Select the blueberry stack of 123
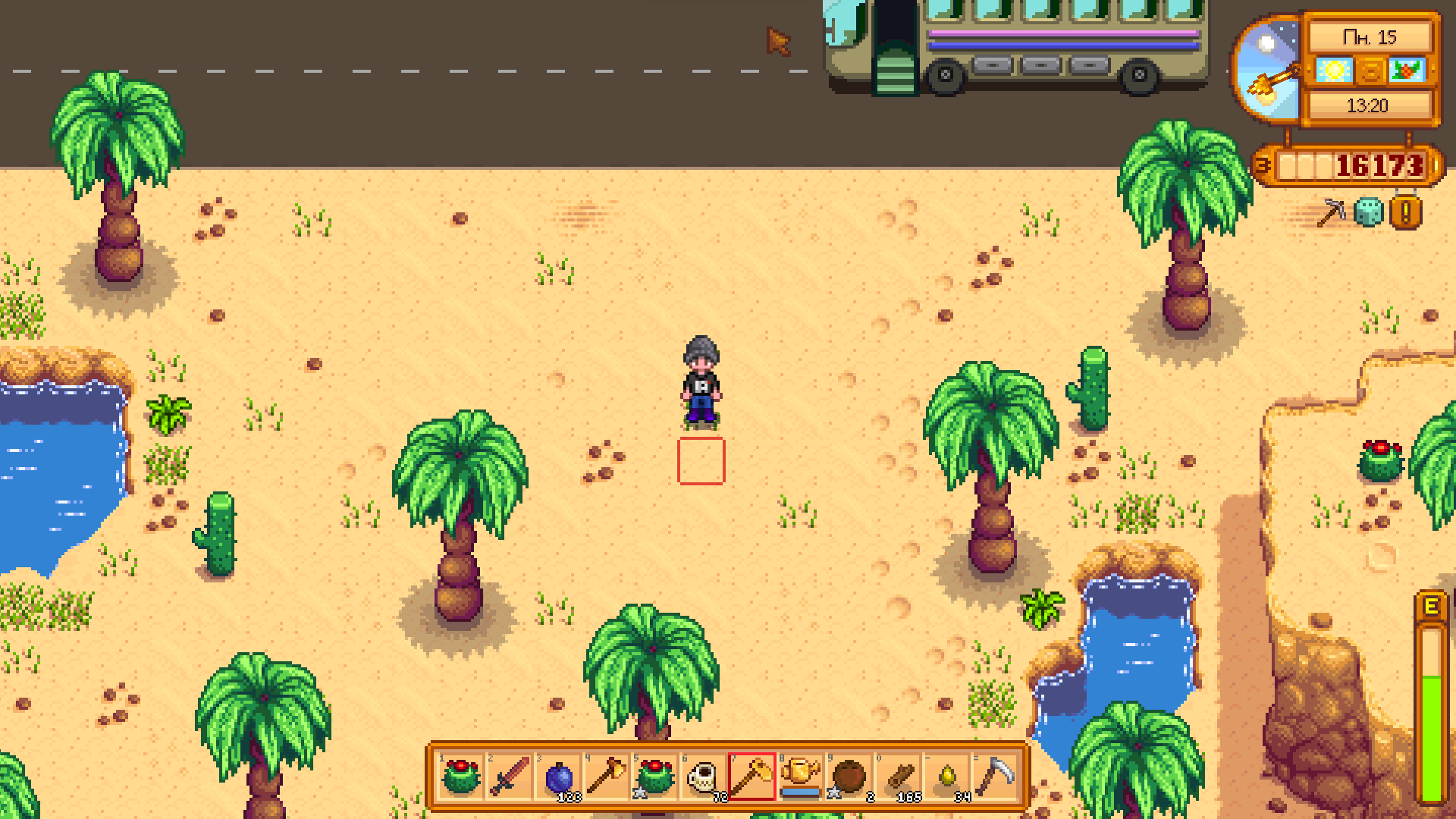The height and width of the screenshot is (819, 1456). 558,777
